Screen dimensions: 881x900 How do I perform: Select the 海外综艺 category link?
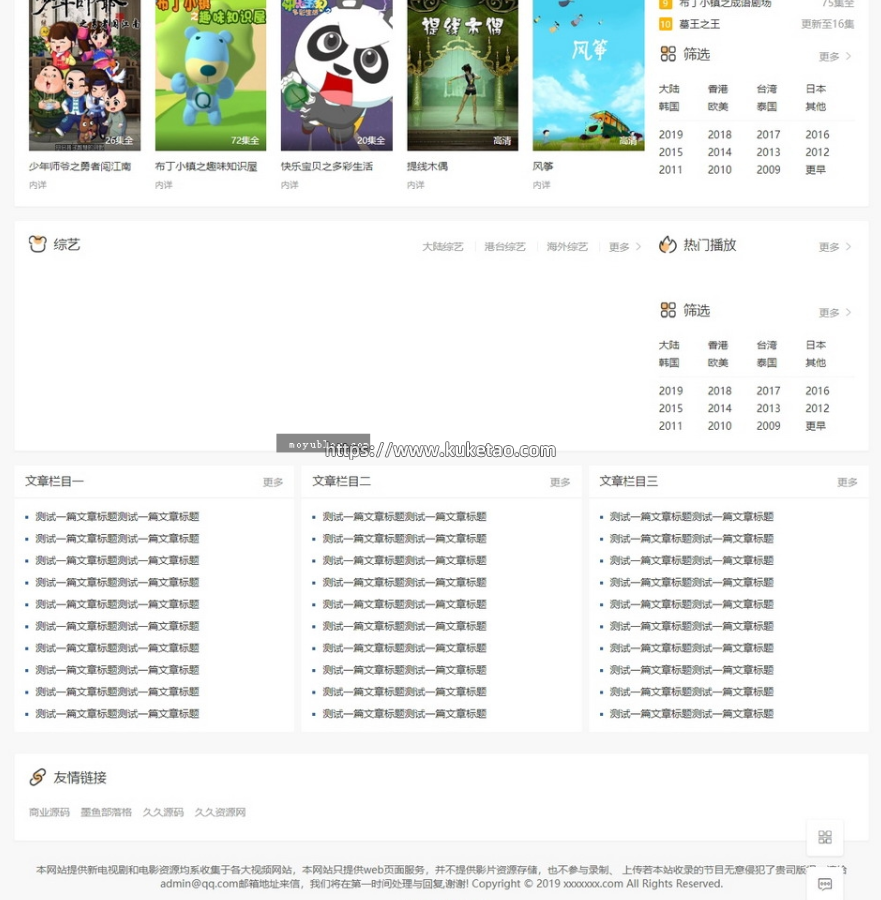point(567,247)
